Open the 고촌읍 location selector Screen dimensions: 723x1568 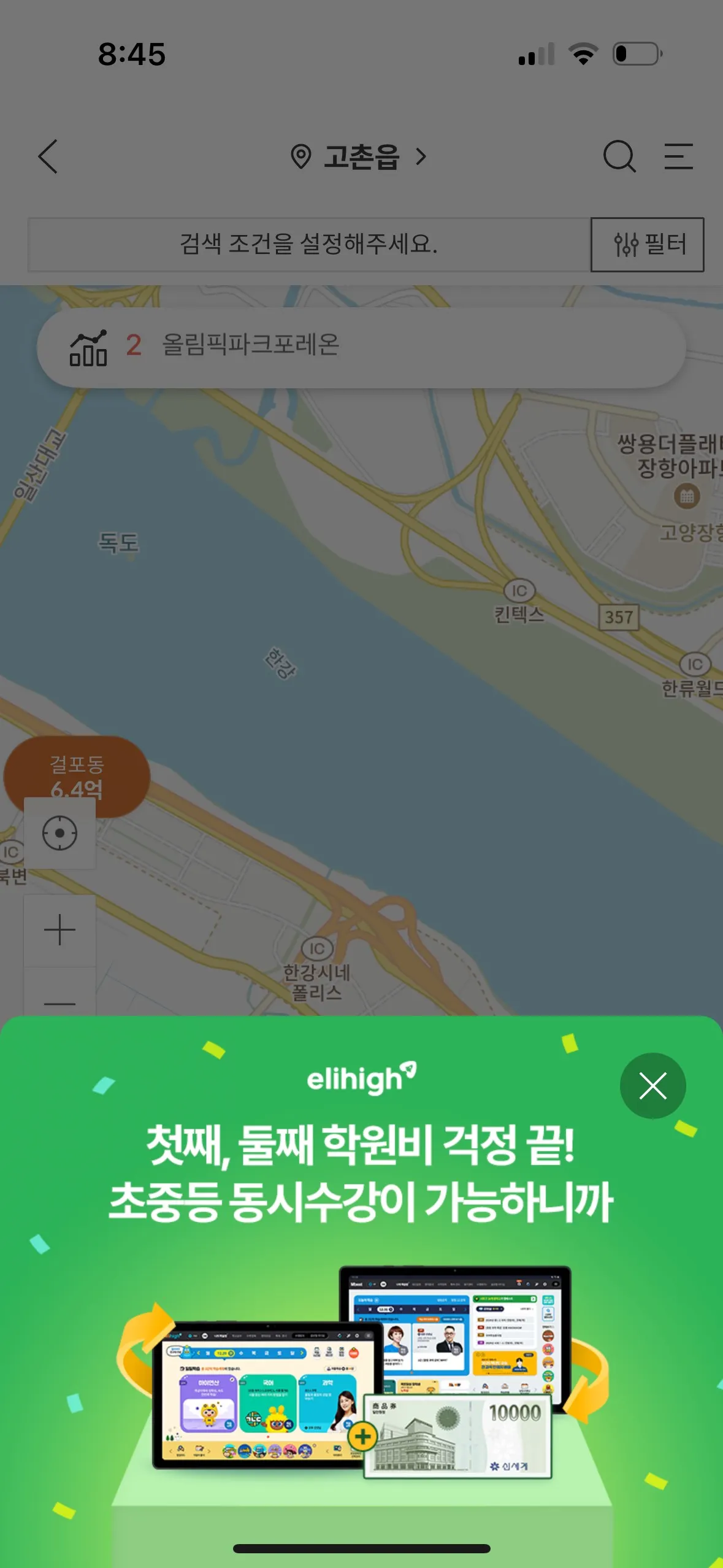359,157
